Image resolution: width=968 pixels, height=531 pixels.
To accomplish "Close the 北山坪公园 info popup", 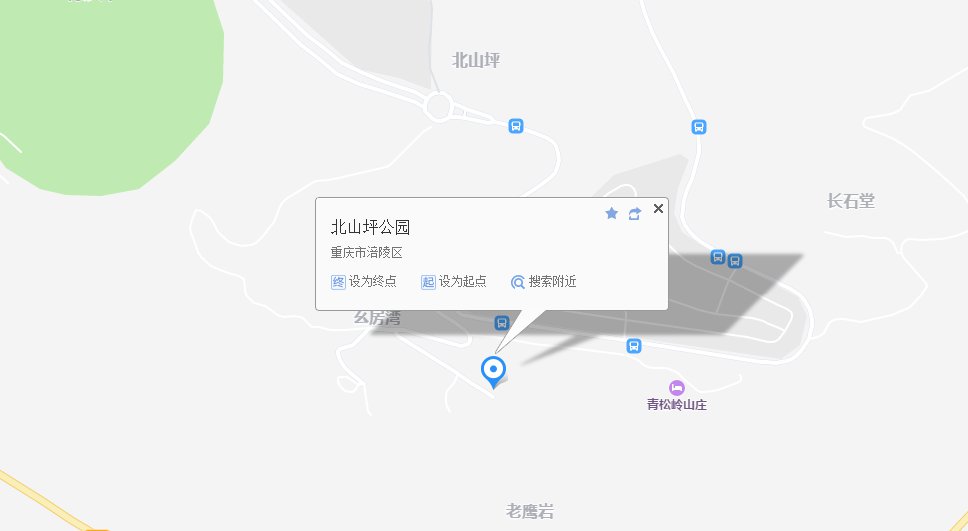I will (658, 208).
